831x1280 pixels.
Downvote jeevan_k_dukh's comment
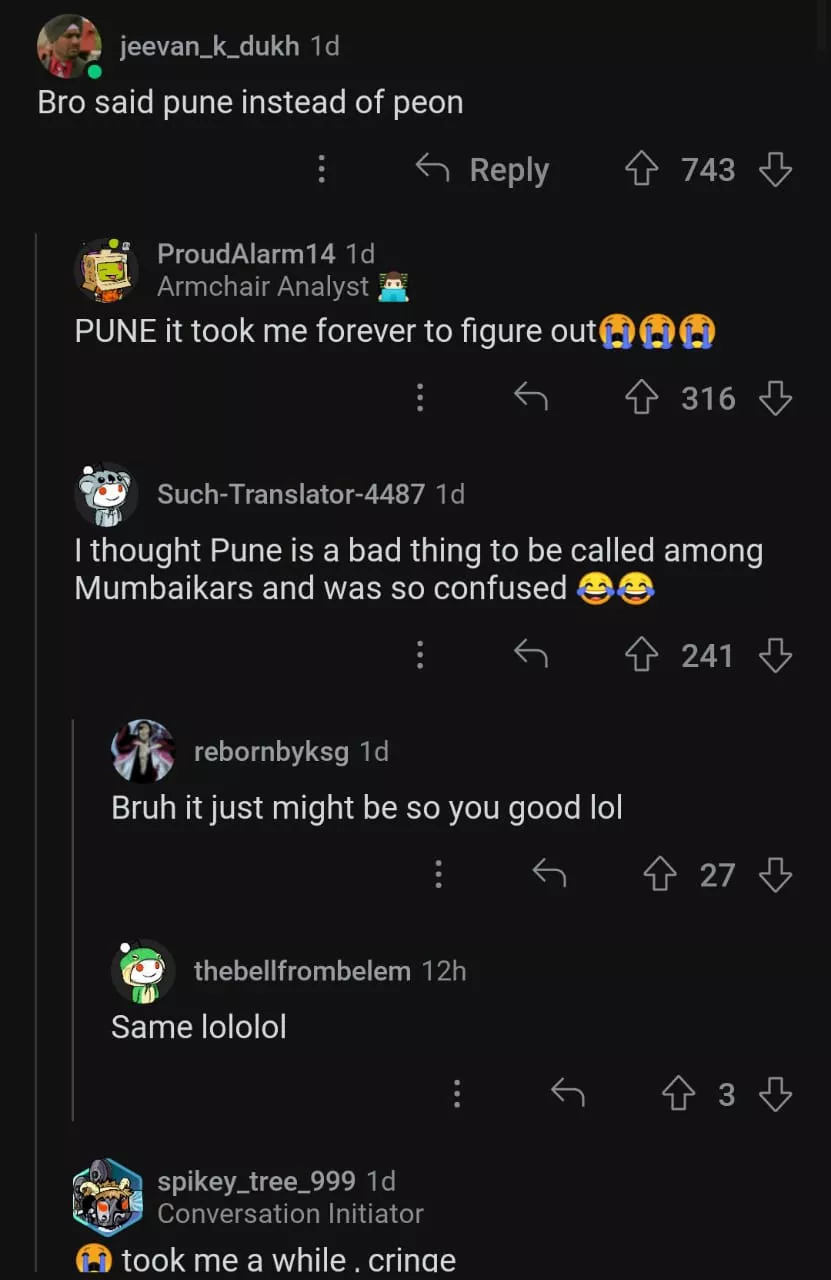[x=775, y=170]
